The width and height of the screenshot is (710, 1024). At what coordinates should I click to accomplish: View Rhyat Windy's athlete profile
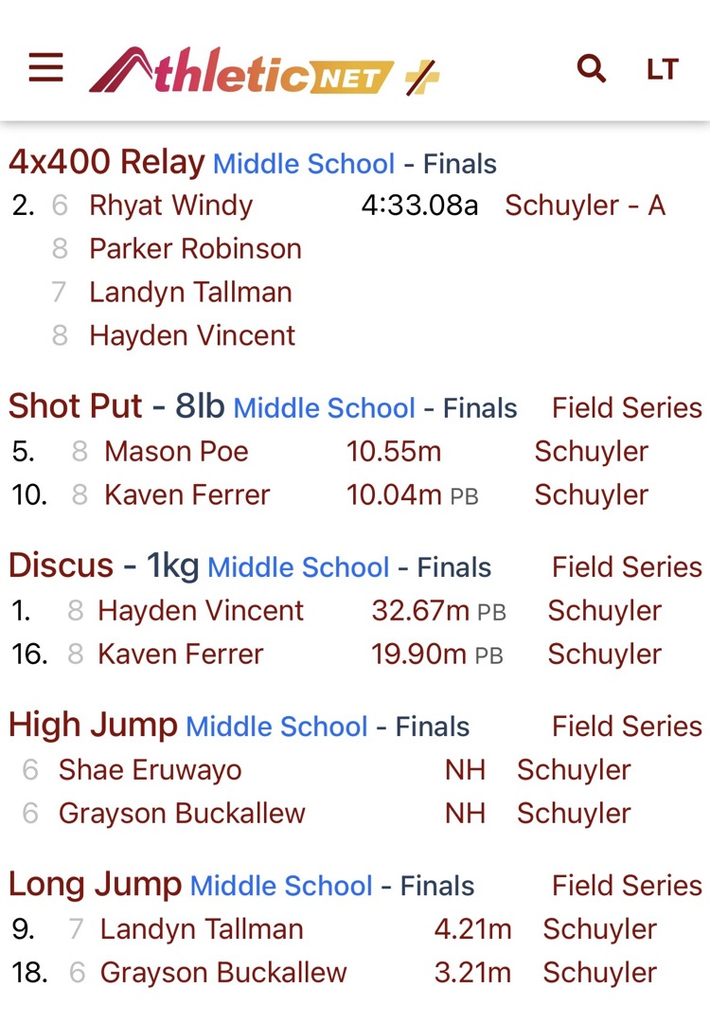(x=171, y=206)
